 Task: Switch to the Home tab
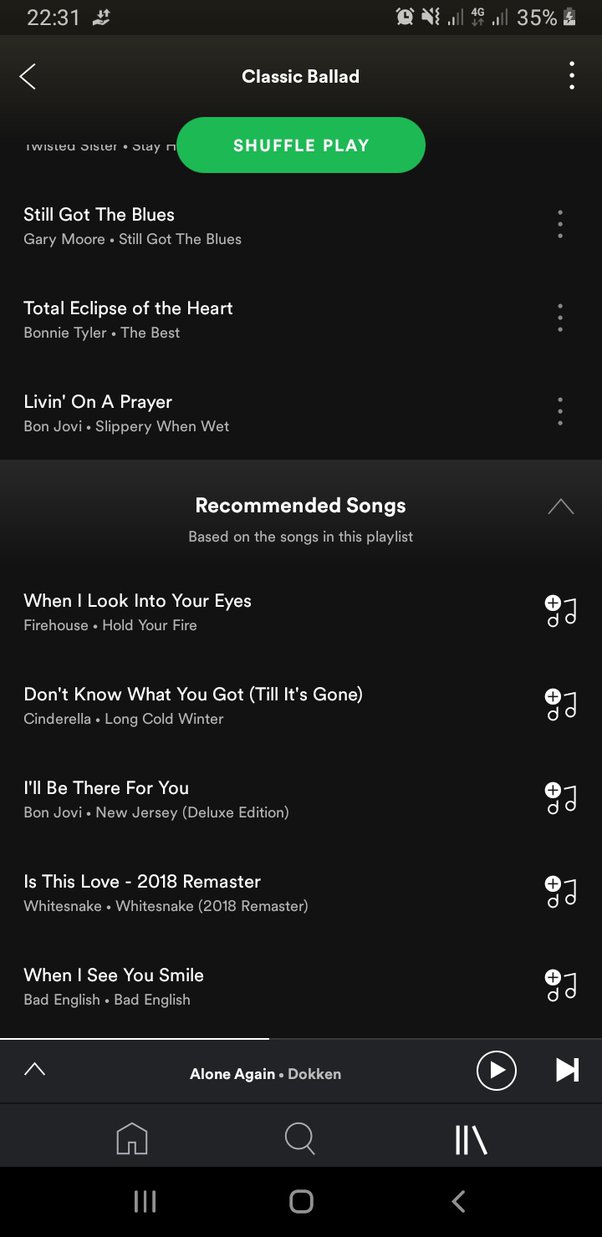132,1138
